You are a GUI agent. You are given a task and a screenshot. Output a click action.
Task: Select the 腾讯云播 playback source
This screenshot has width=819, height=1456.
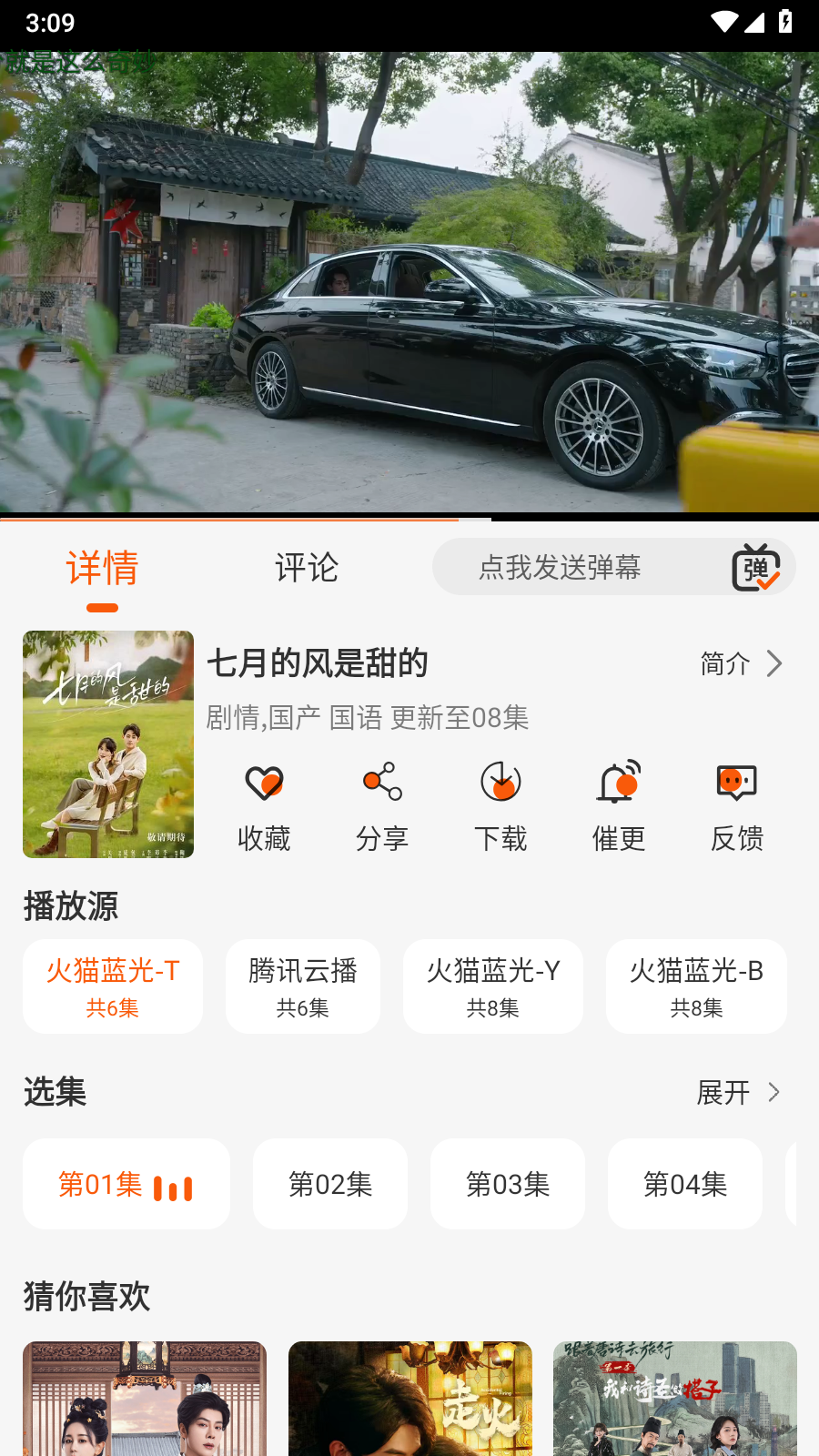[x=303, y=986]
